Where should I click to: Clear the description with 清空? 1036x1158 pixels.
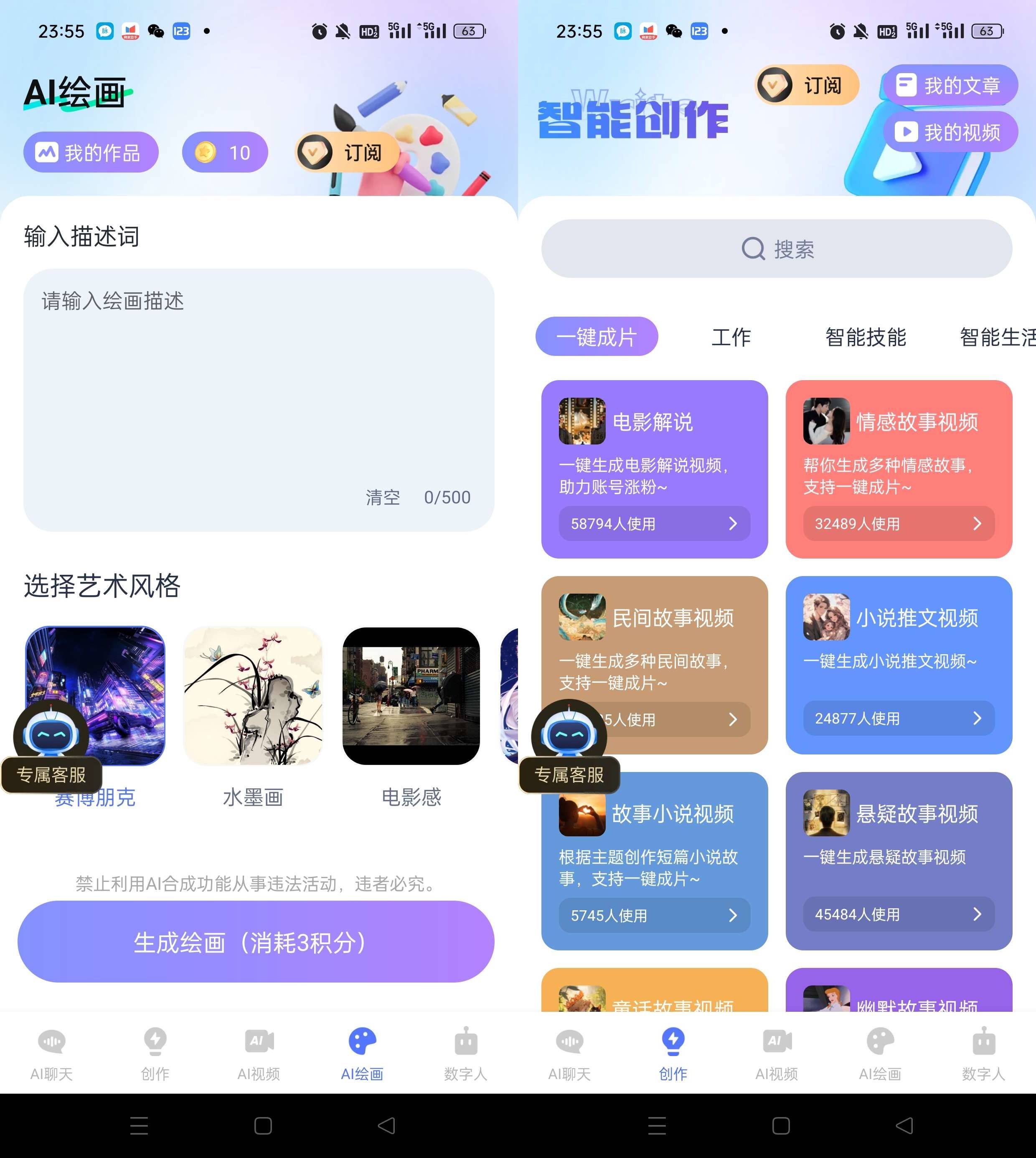383,497
